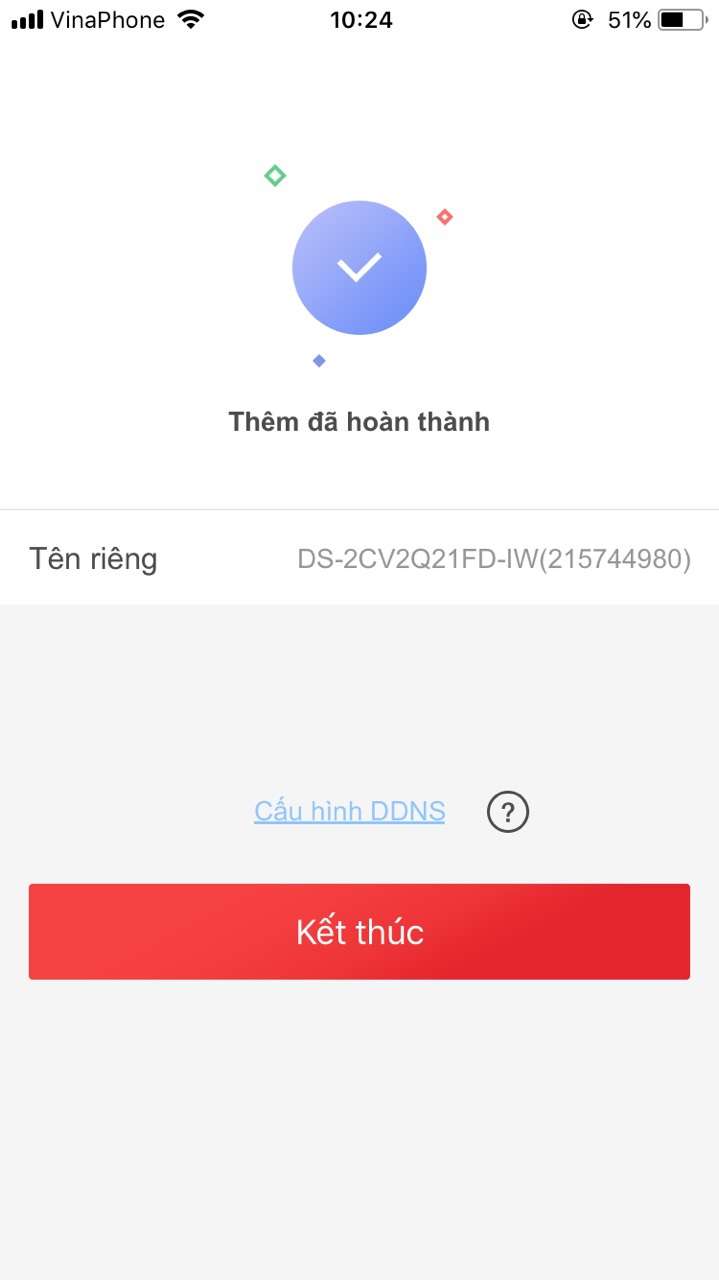Image resolution: width=719 pixels, height=1280 pixels.
Task: Open the DDNS help question mark icon
Action: (508, 811)
